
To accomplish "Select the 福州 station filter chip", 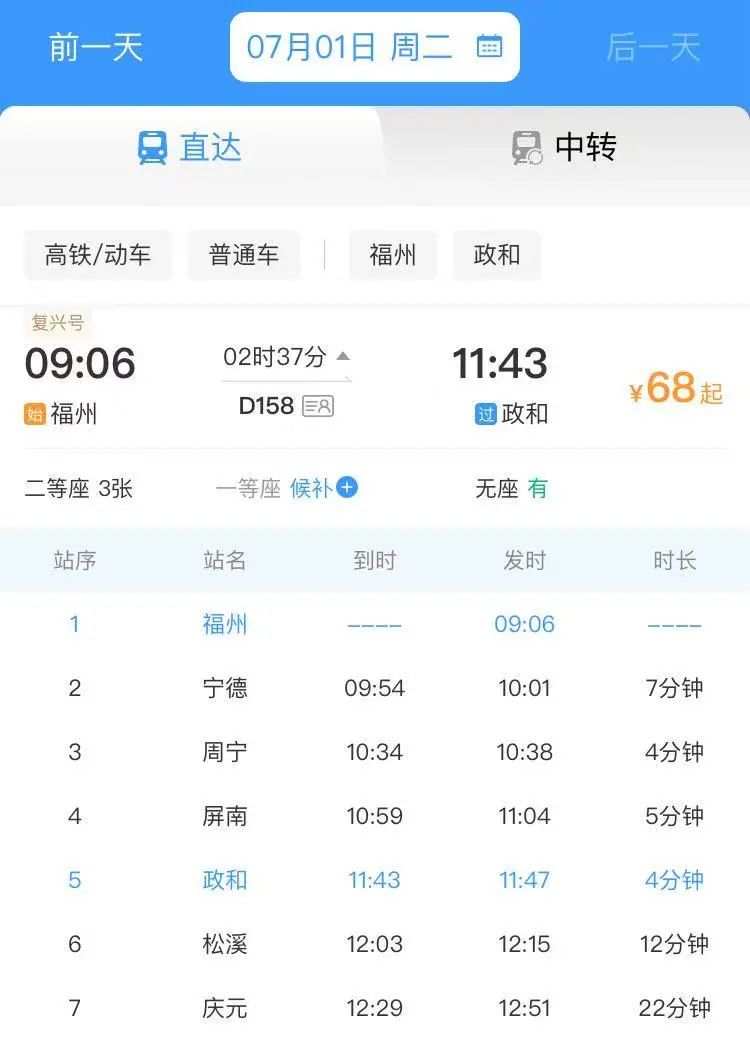I will pyautogui.click(x=393, y=255).
